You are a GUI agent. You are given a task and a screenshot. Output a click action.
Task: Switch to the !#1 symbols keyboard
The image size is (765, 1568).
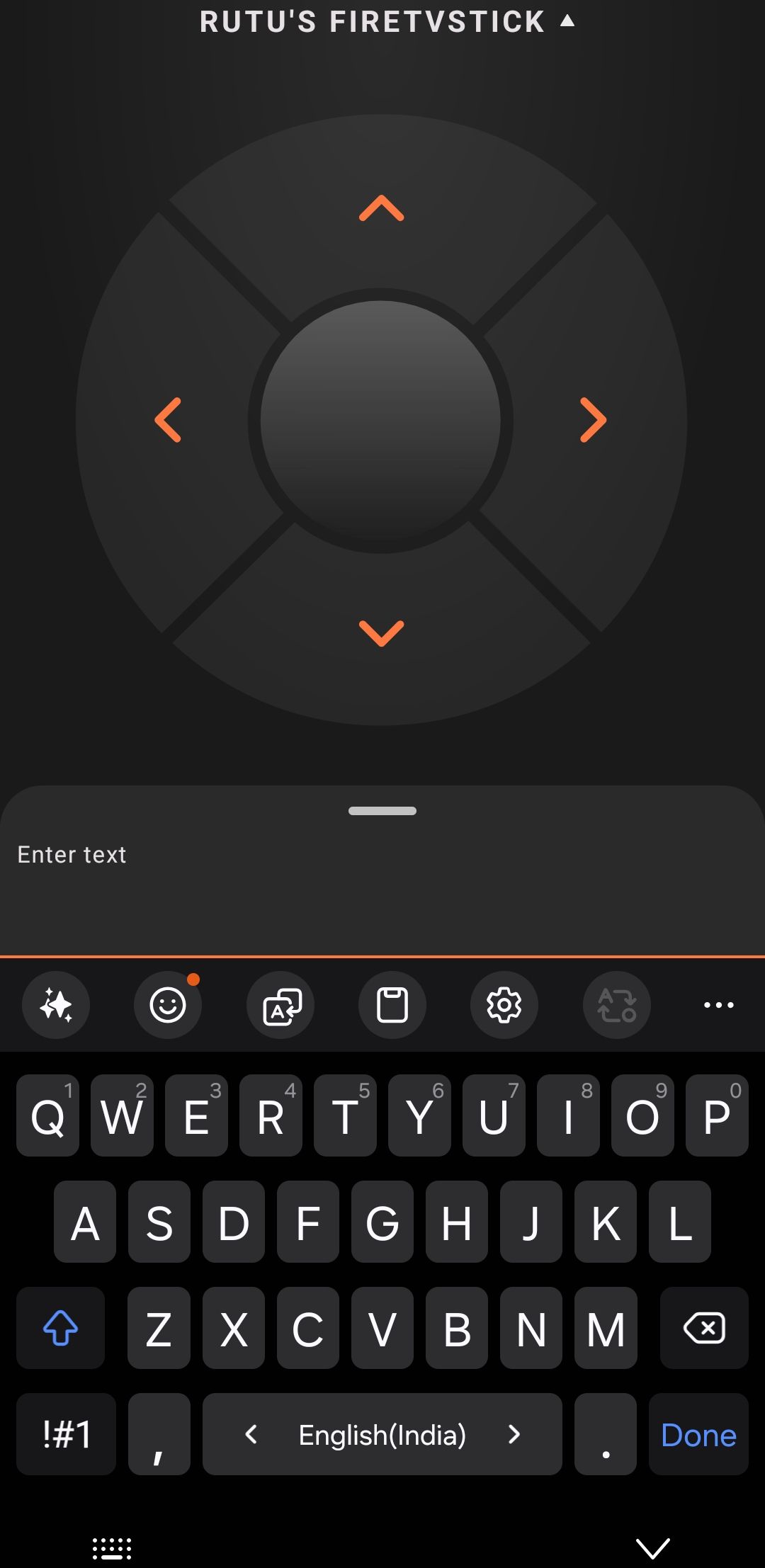(x=67, y=1435)
